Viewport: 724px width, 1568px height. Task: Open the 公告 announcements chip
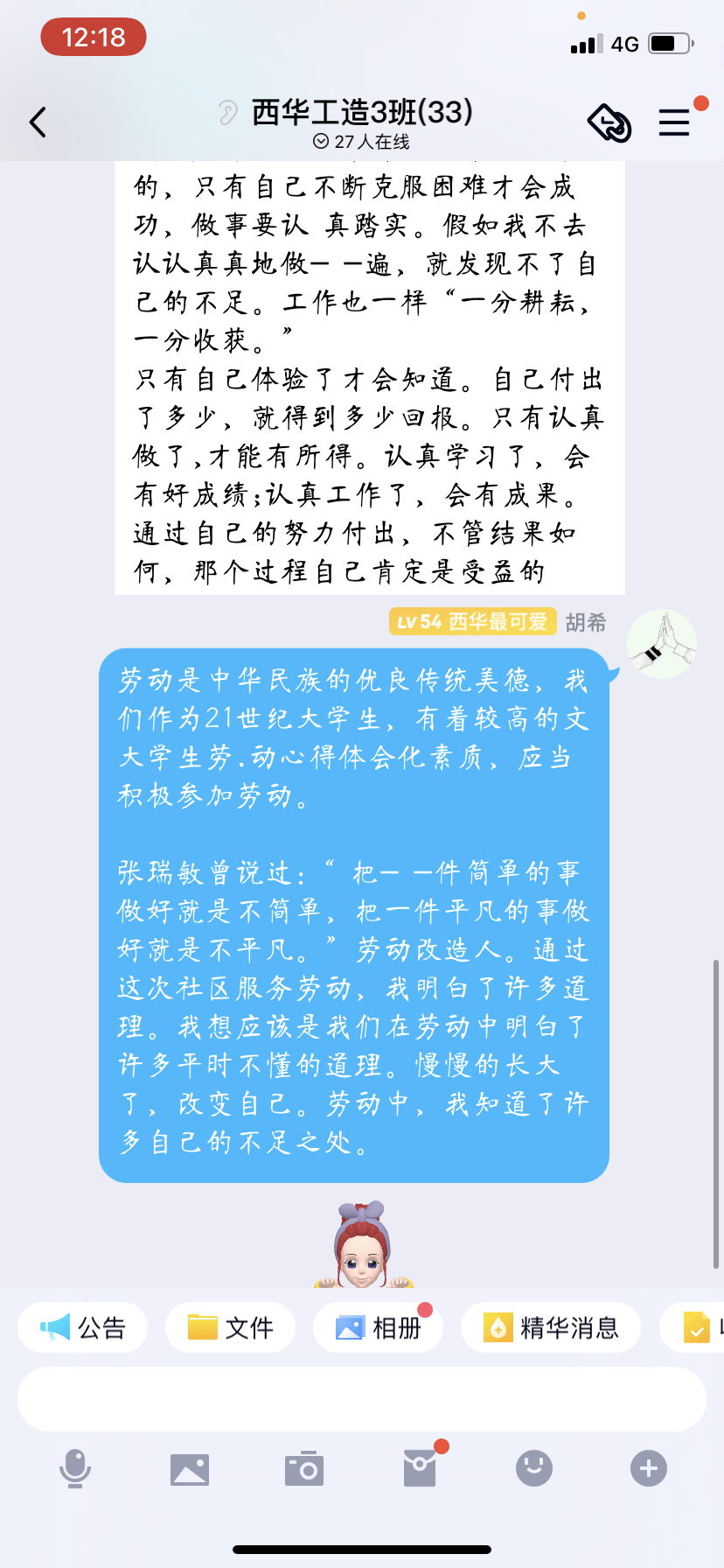pyautogui.click(x=83, y=1327)
